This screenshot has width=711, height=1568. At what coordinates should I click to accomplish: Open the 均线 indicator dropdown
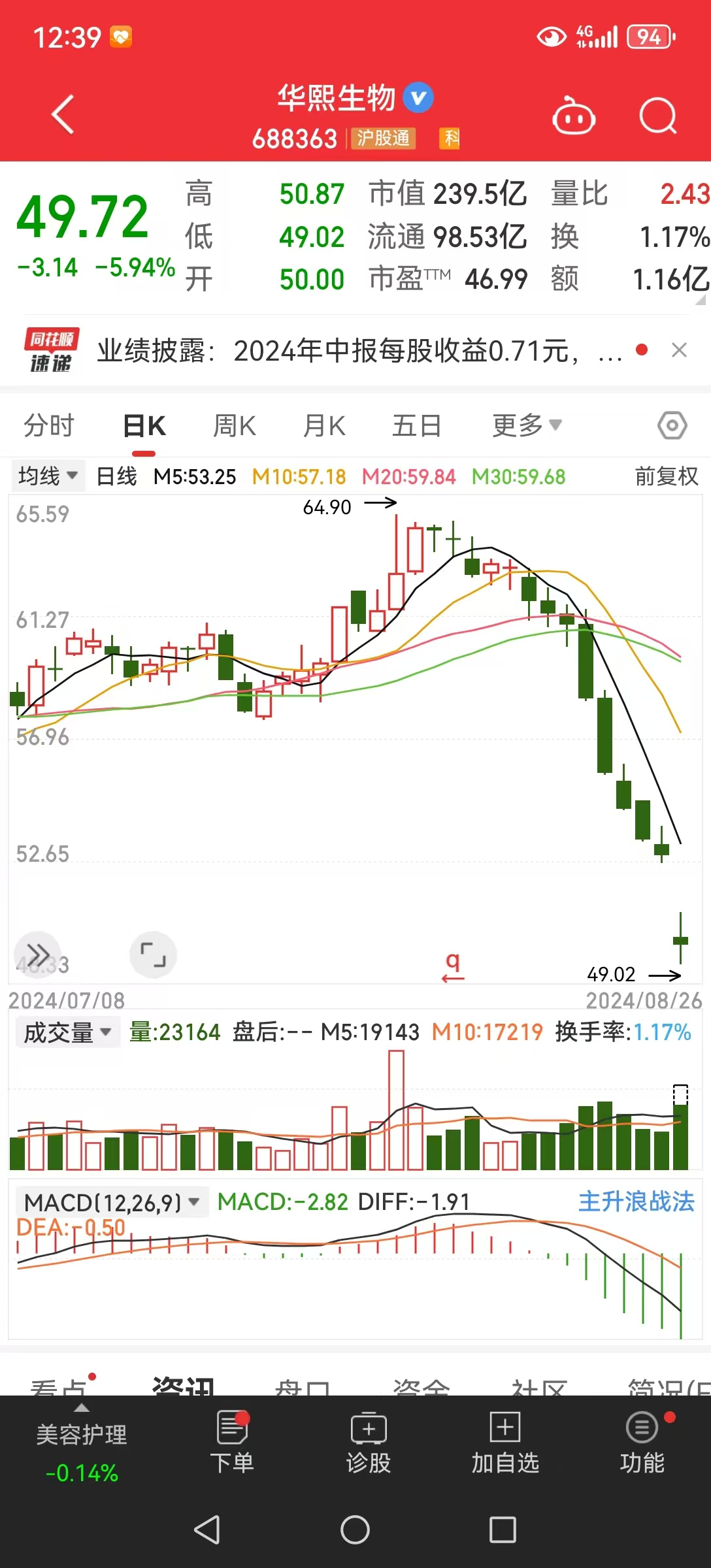48,476
